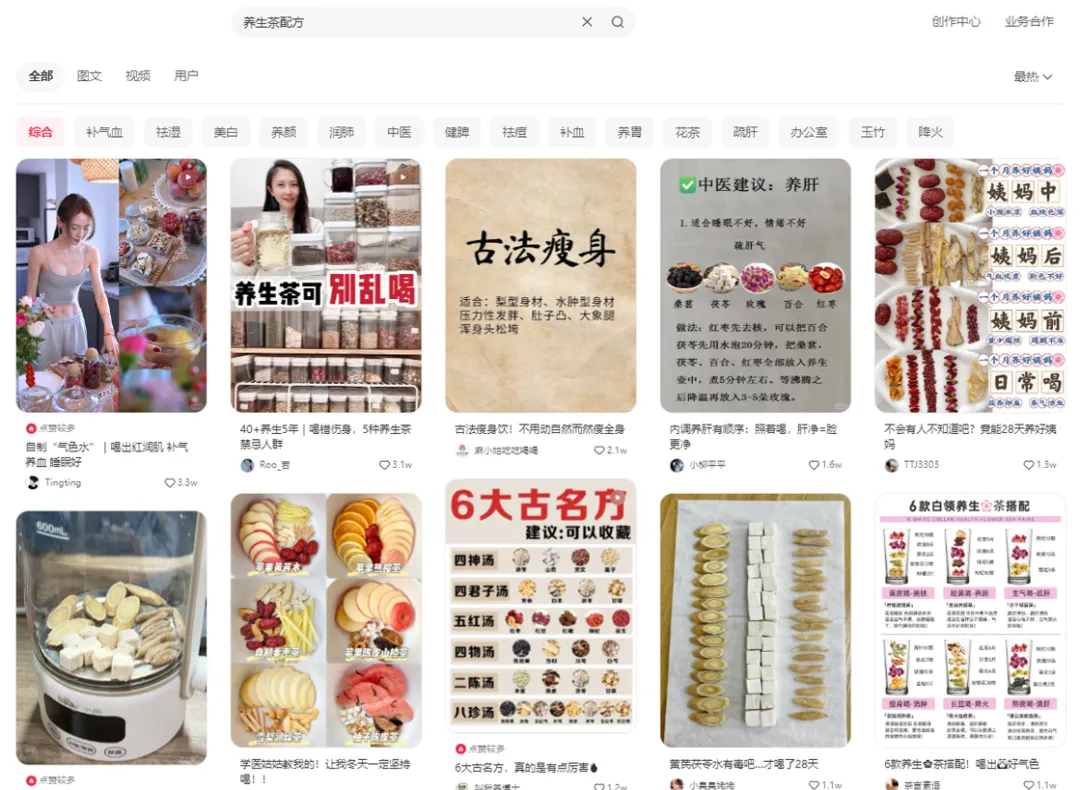The image size is (1080, 790).
Task: Select the 祛湿 filter chip
Action: (168, 132)
